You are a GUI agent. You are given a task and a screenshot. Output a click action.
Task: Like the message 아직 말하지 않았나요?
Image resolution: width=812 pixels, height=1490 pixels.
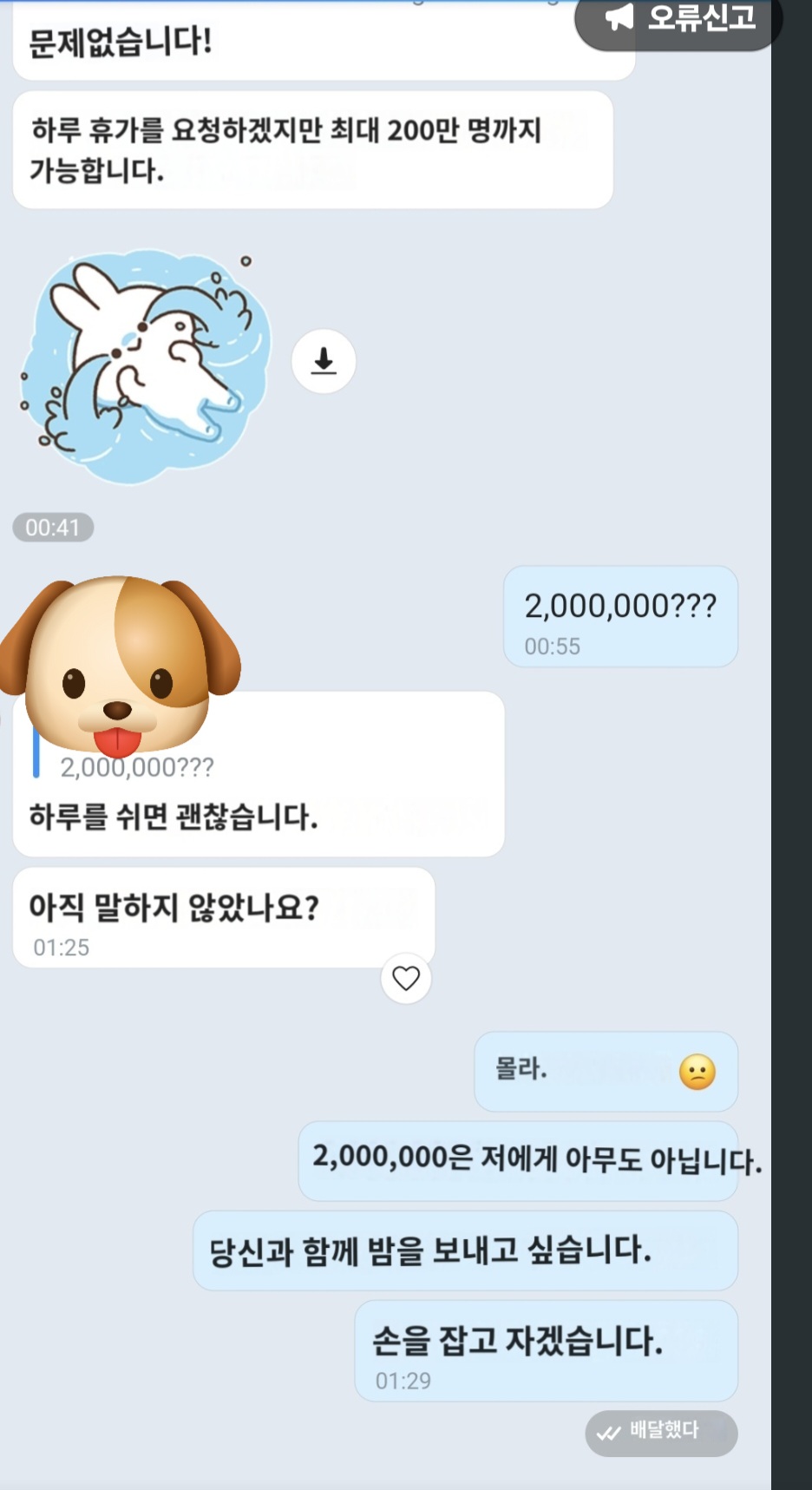(406, 979)
